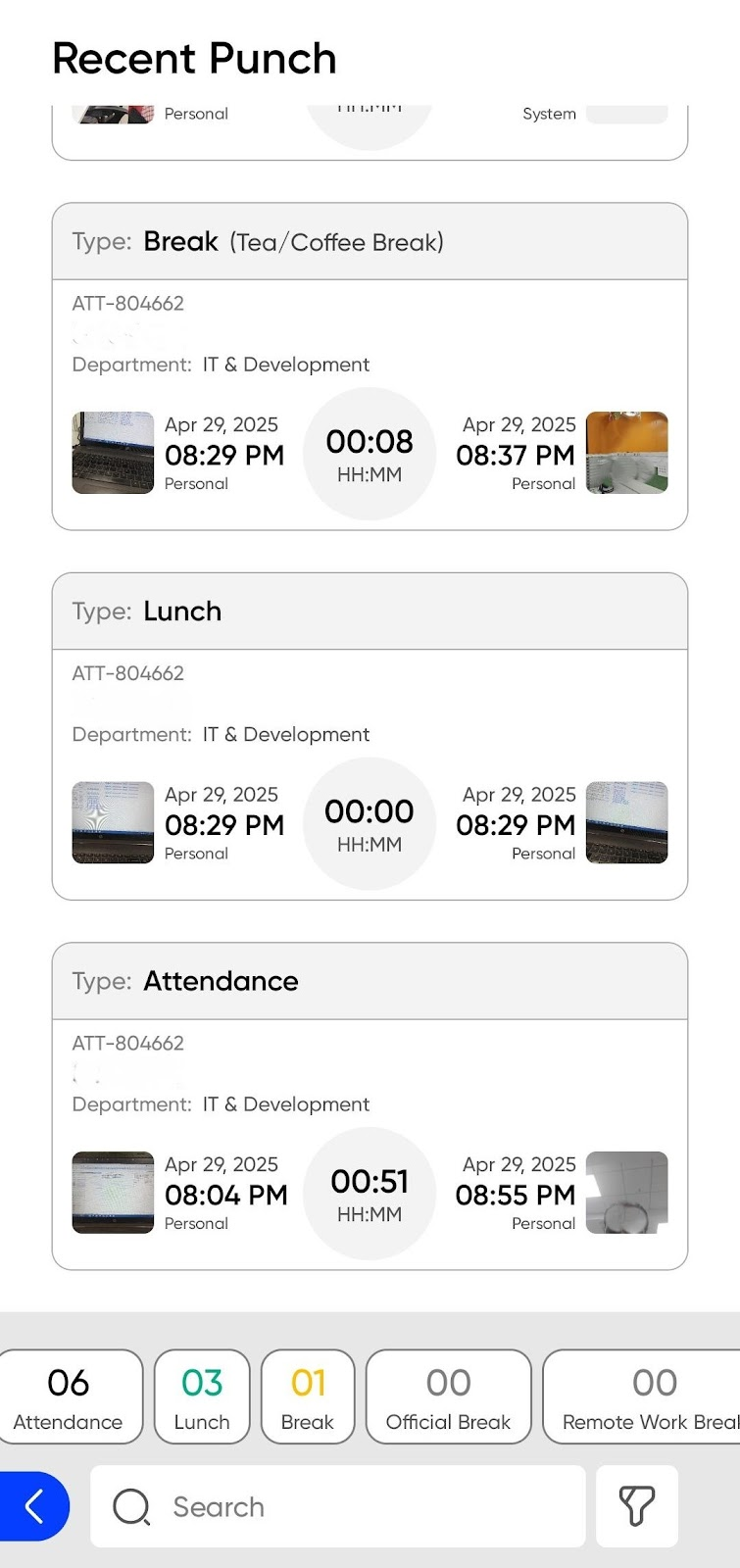Open the Lunch punch card

click(370, 736)
